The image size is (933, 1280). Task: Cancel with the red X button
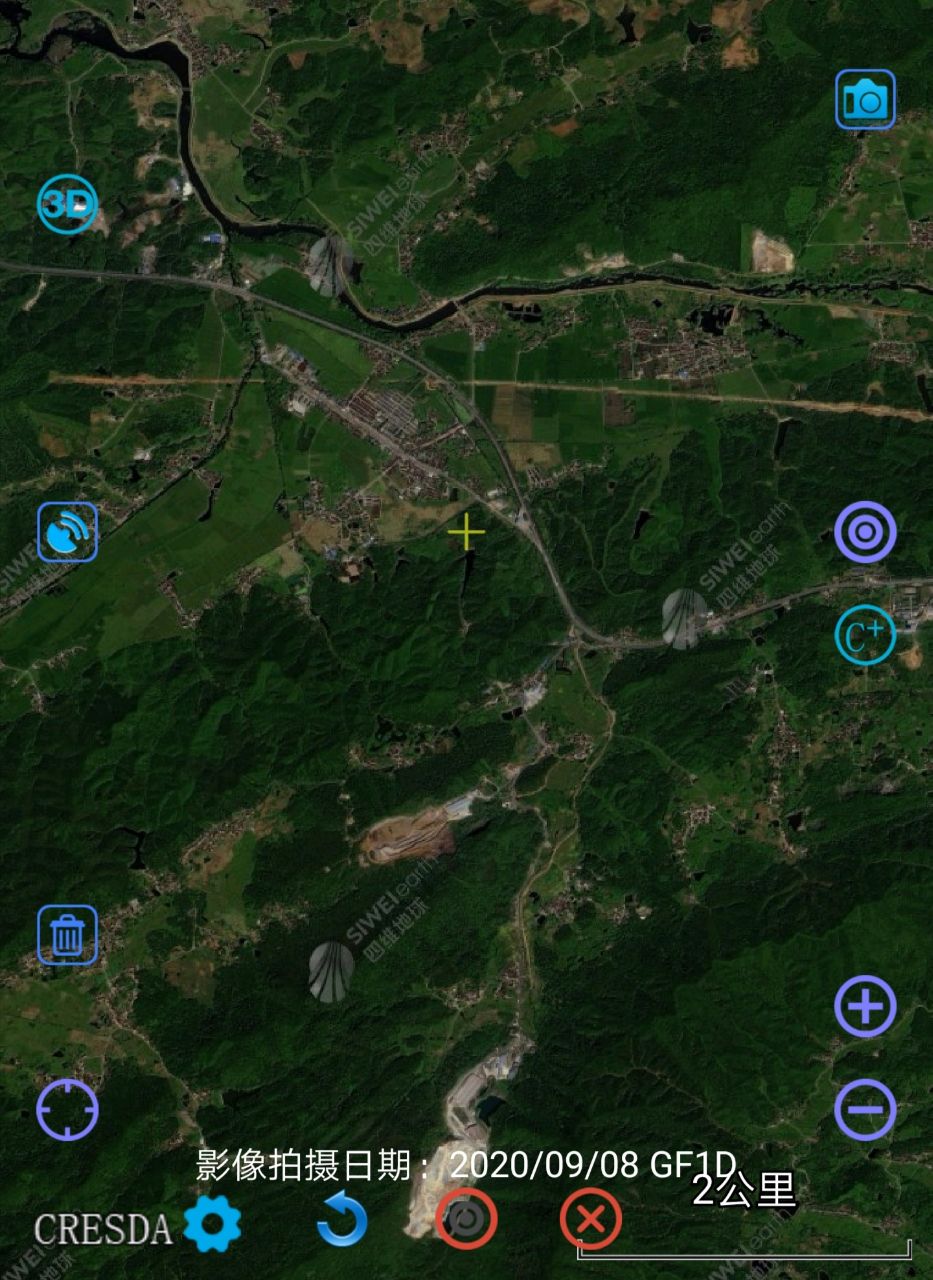click(x=591, y=1219)
